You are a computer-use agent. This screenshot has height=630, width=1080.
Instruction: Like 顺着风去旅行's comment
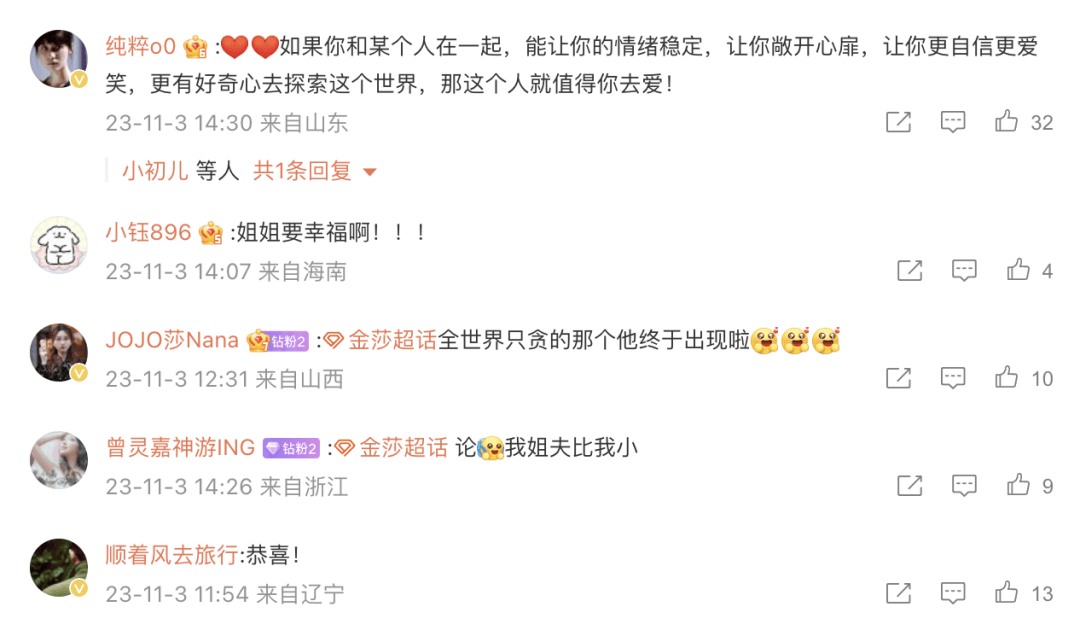pyautogui.click(x=1006, y=593)
